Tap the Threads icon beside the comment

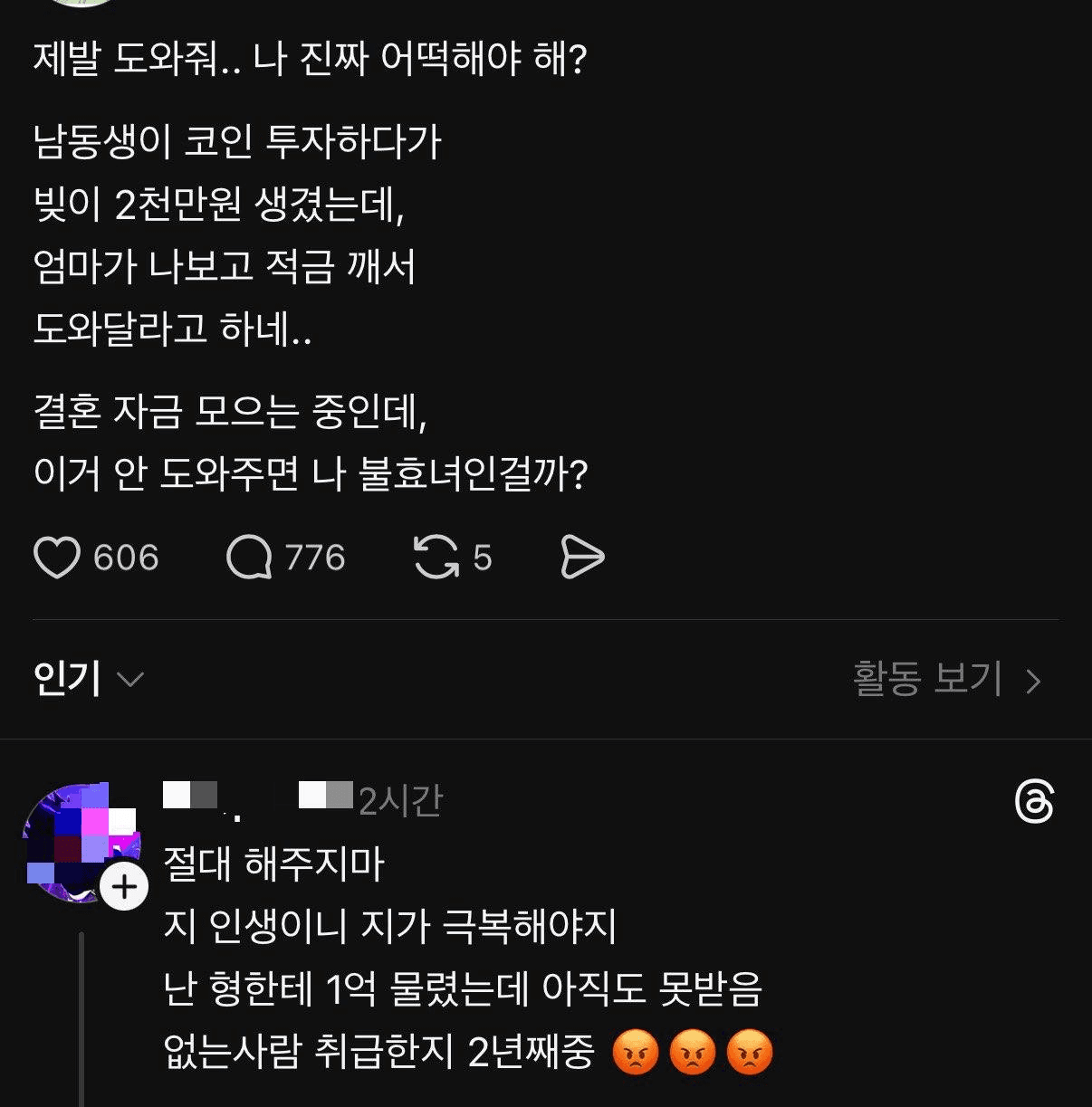click(1034, 801)
